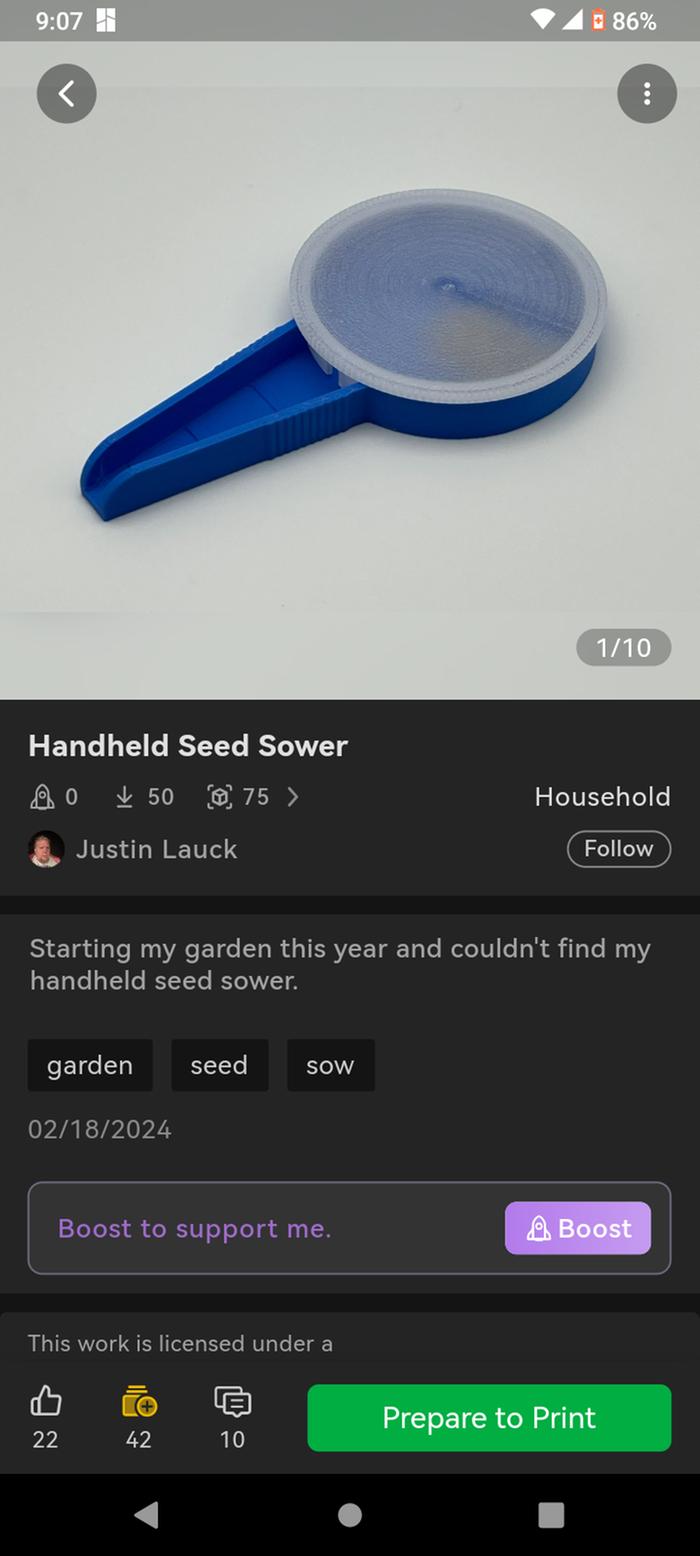The width and height of the screenshot is (700, 1556).
Task: Follow Justin Lauck
Action: coord(618,848)
